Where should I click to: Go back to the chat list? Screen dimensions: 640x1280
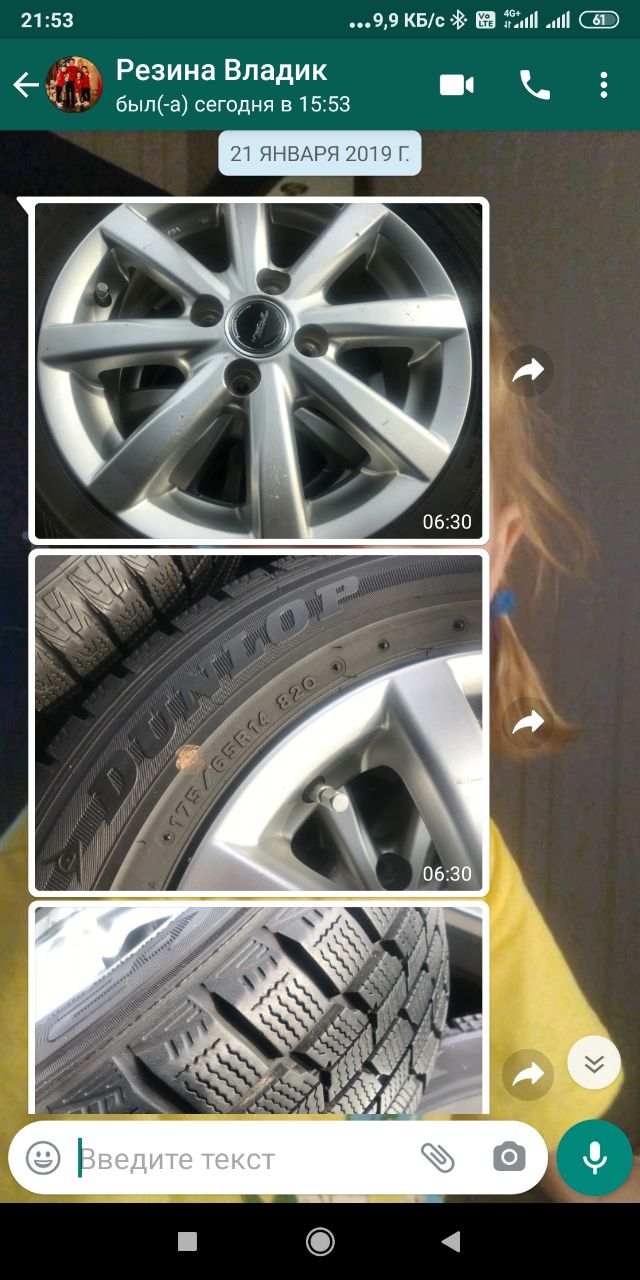click(26, 85)
